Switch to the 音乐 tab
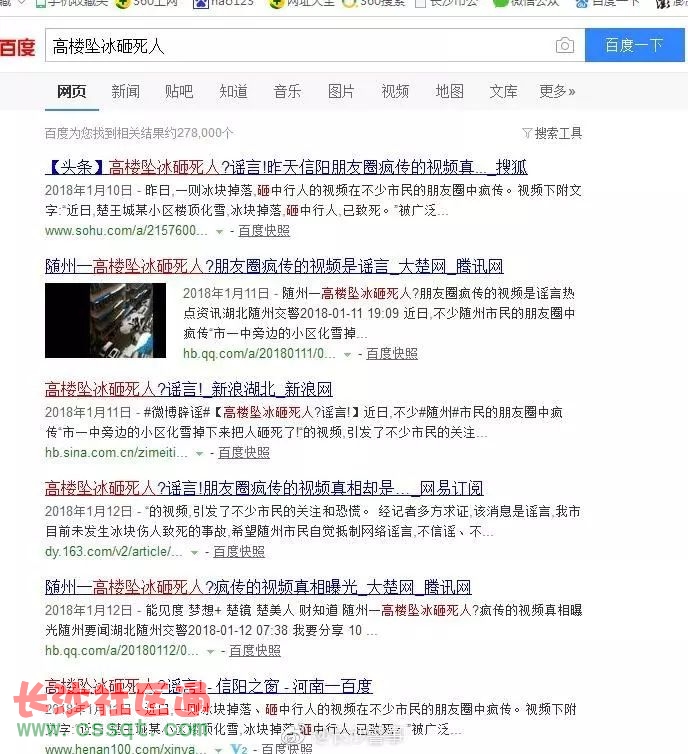688x754 pixels. coord(287,91)
